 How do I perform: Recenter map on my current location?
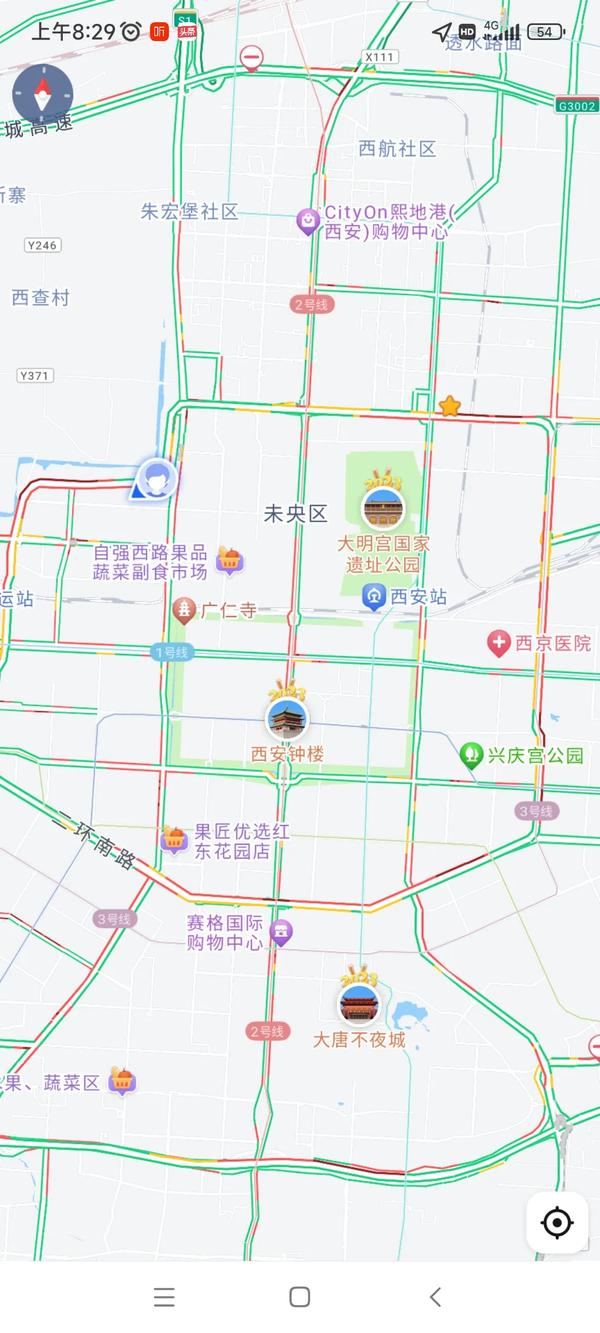pyautogui.click(x=557, y=1222)
